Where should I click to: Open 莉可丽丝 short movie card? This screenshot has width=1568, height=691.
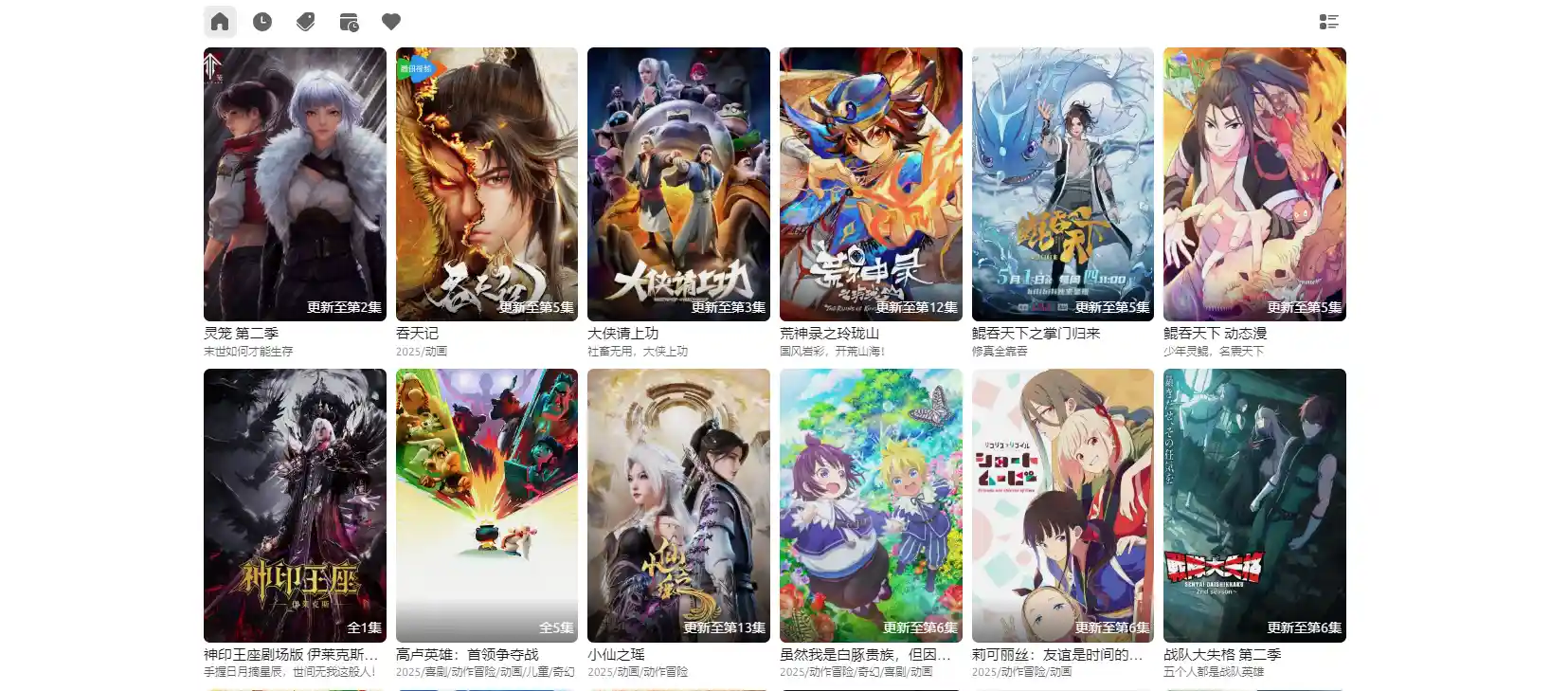pos(1063,505)
